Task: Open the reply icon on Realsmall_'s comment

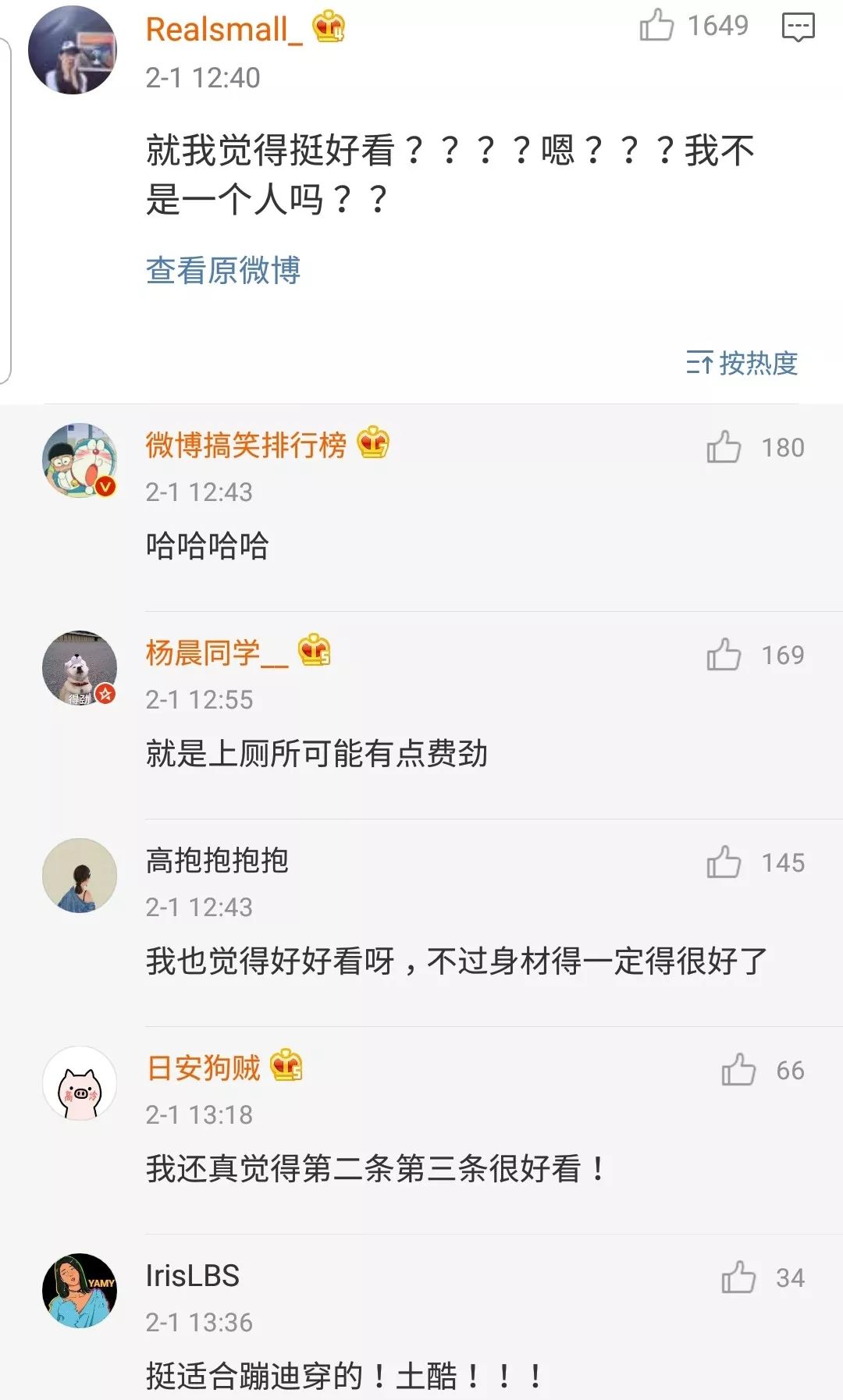Action: point(798,27)
